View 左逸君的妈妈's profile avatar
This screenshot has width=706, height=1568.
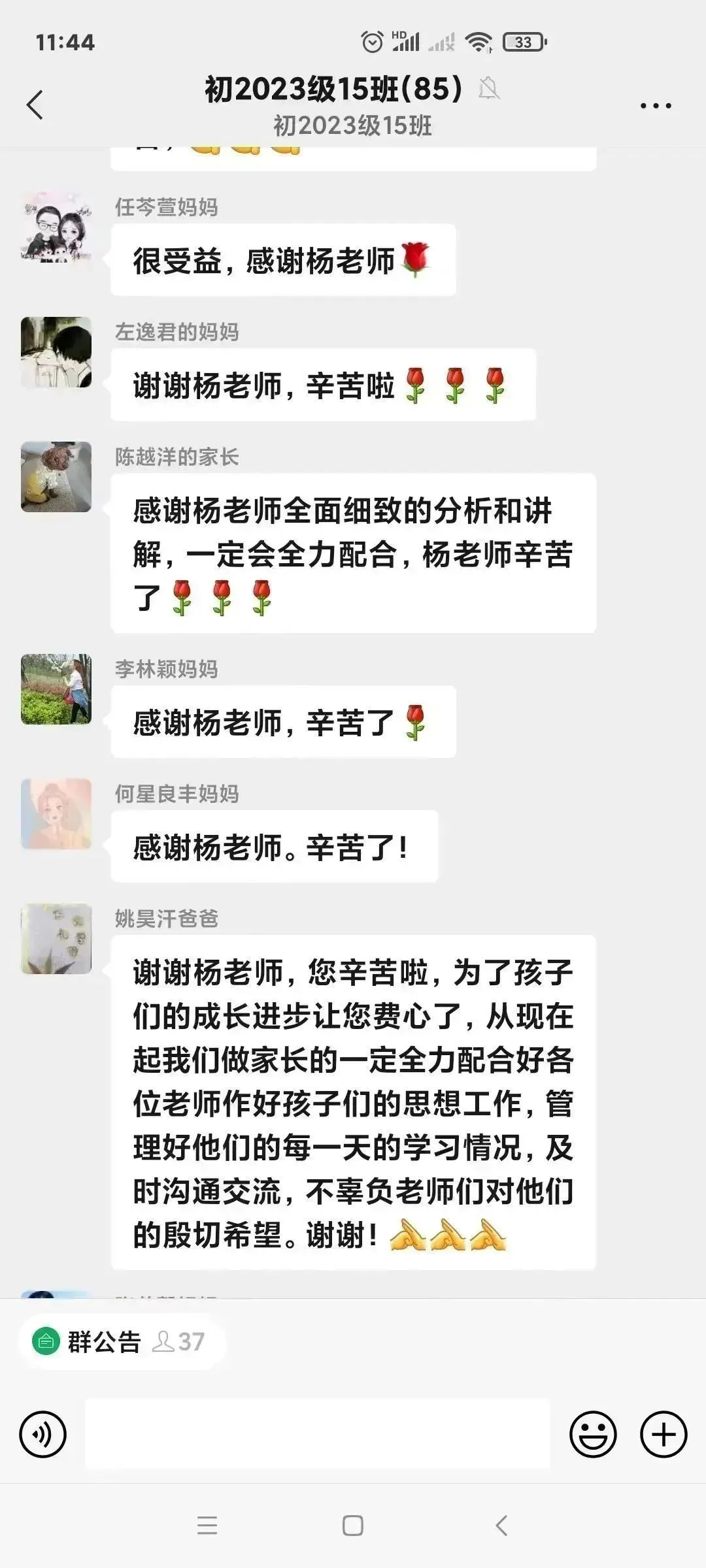click(x=56, y=352)
